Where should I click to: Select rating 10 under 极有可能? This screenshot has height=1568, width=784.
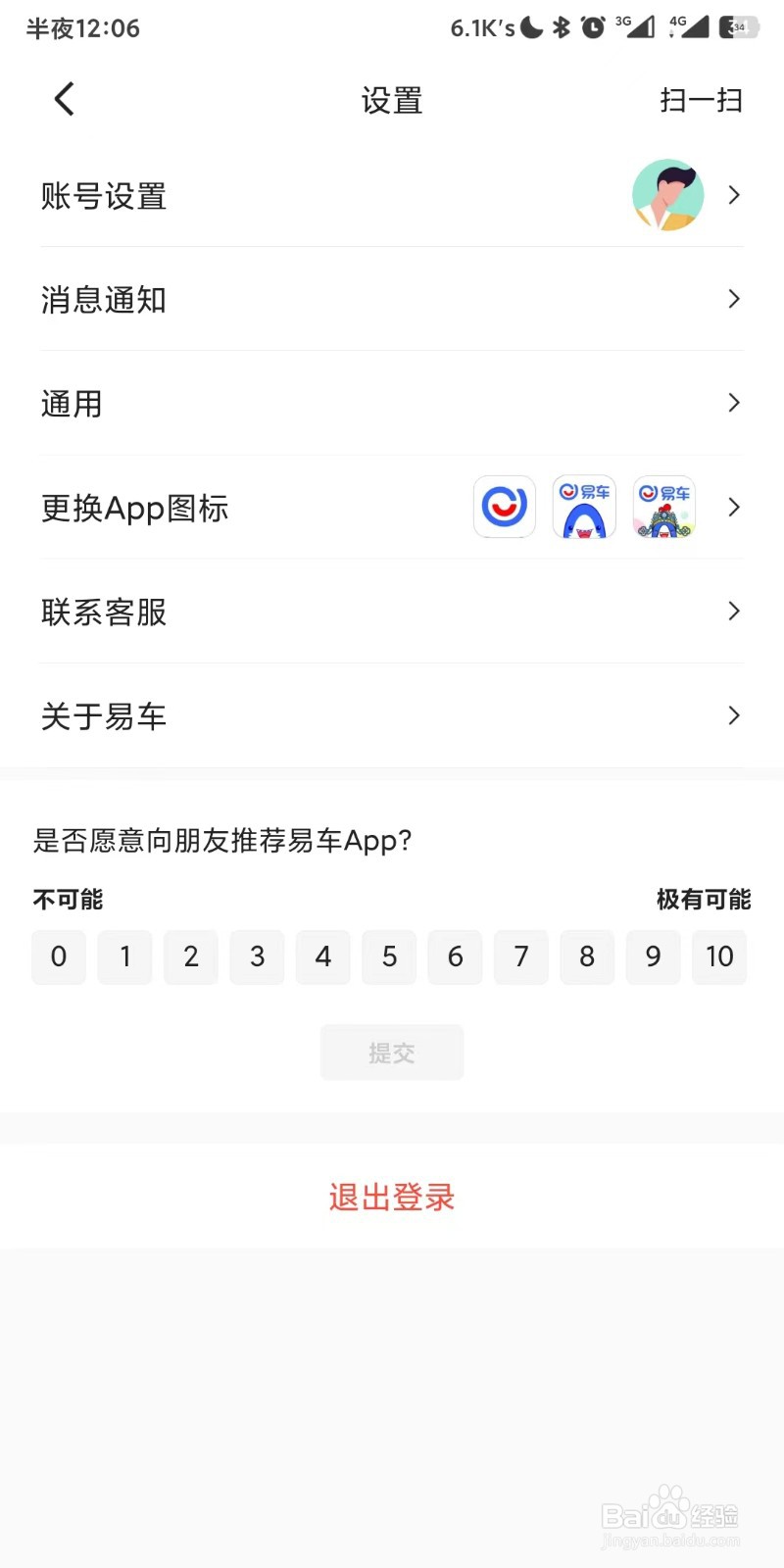719,957
